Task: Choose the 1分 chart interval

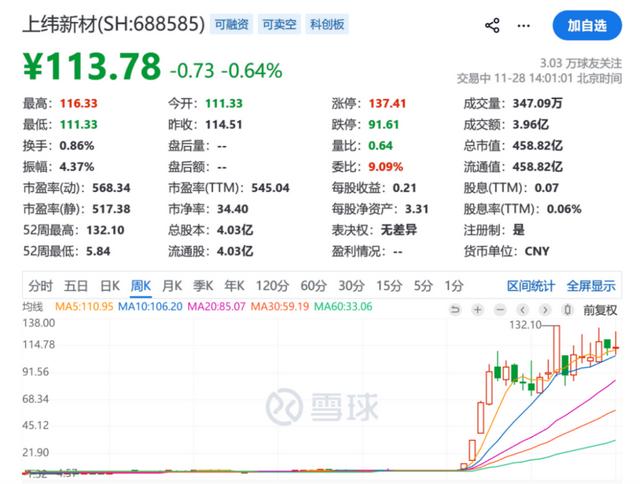Action: coord(454,285)
